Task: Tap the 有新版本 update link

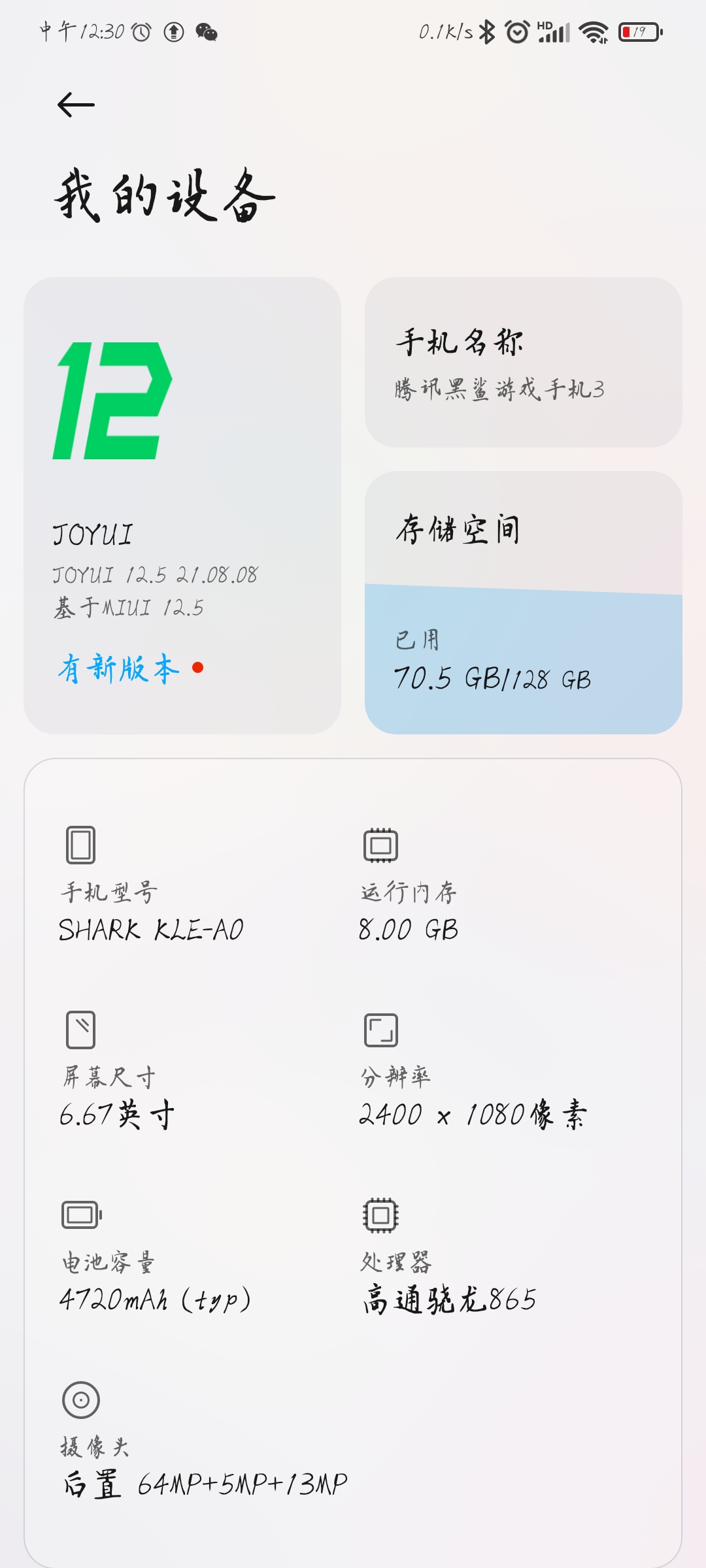Action: click(x=118, y=668)
